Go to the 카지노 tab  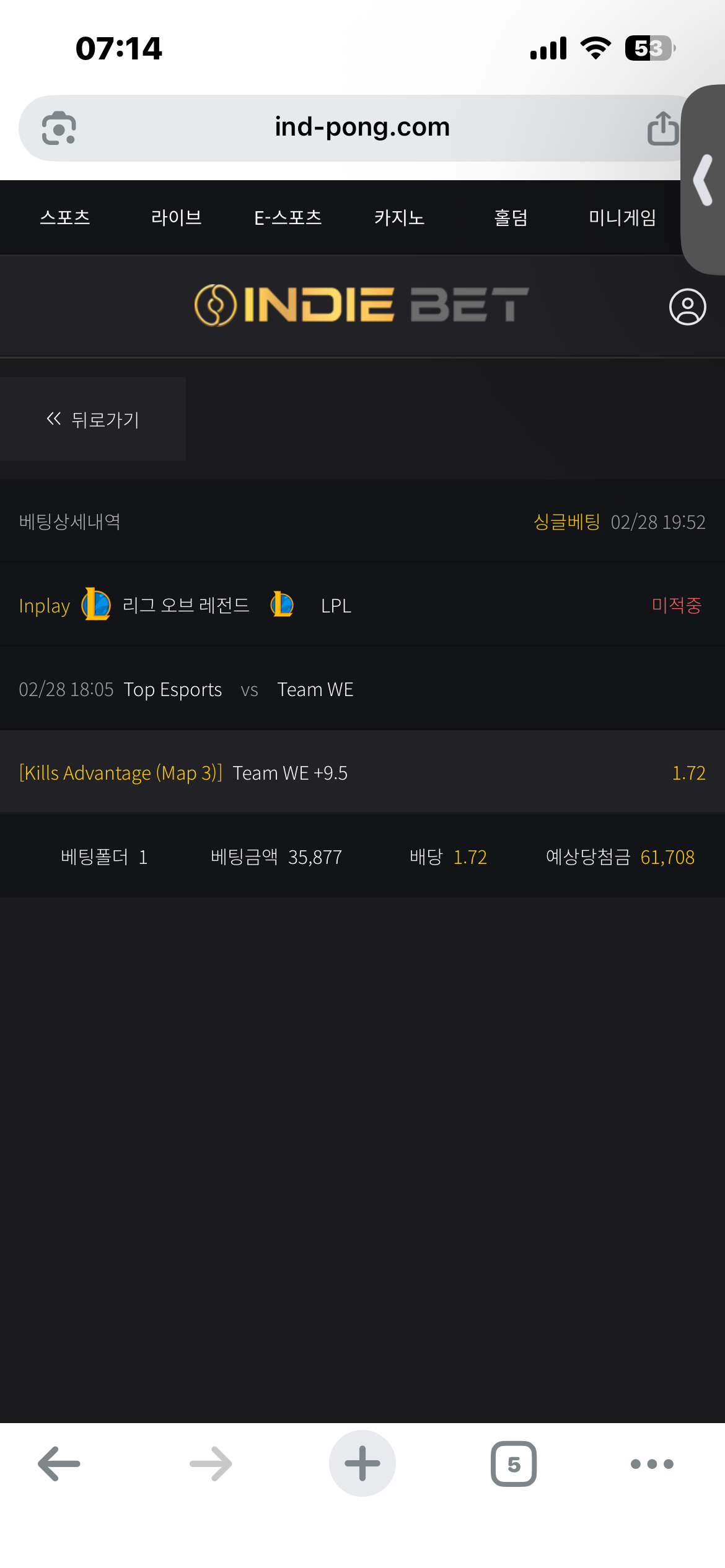click(x=400, y=217)
